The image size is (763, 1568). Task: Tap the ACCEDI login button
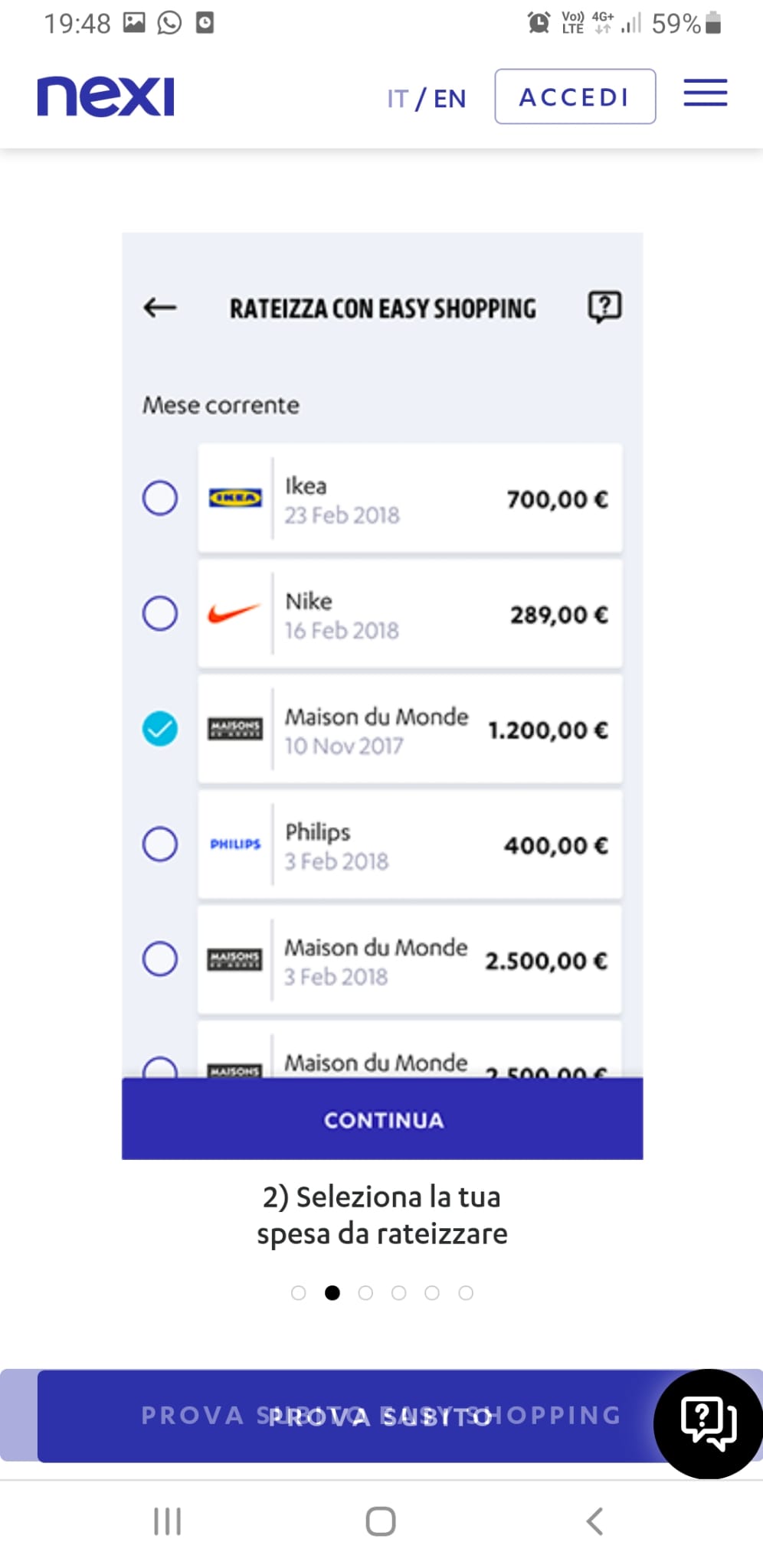pos(575,96)
